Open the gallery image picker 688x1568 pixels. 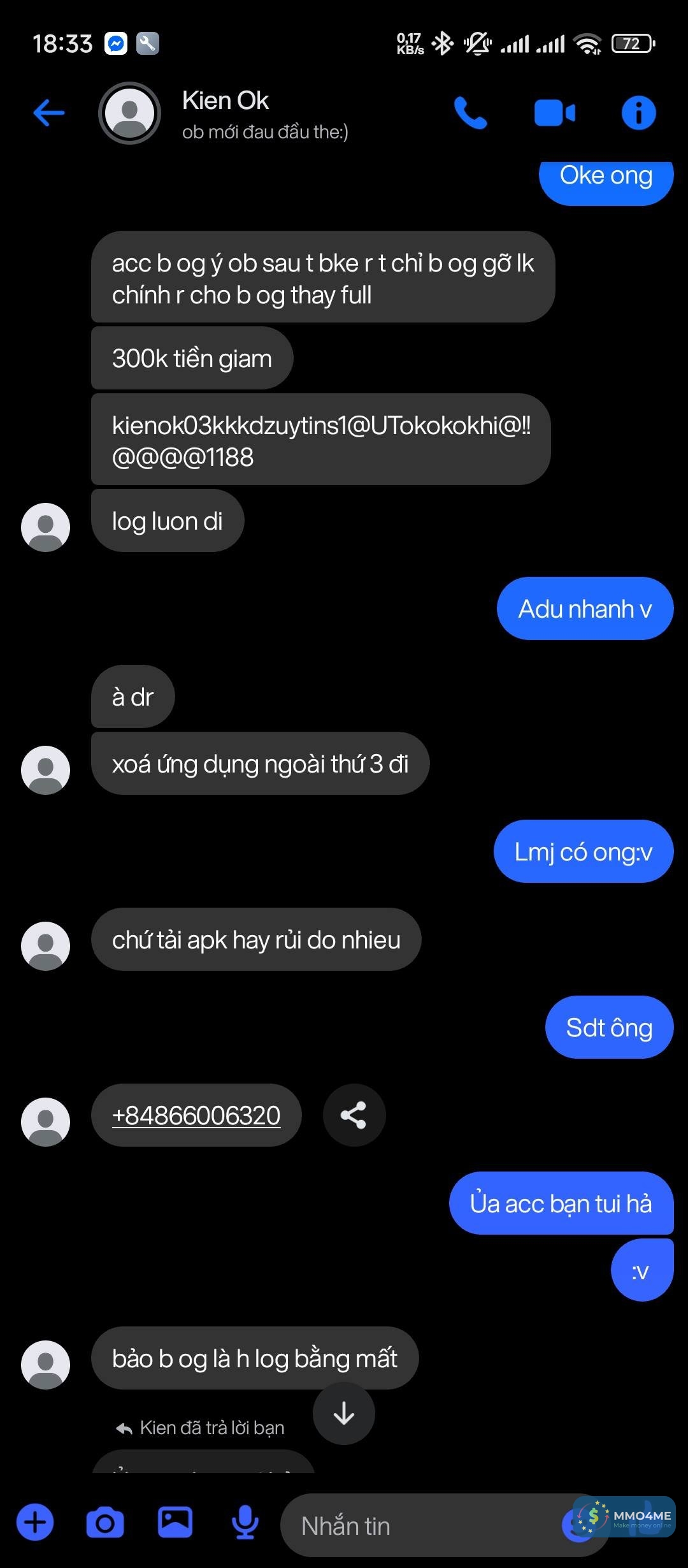tap(175, 1523)
